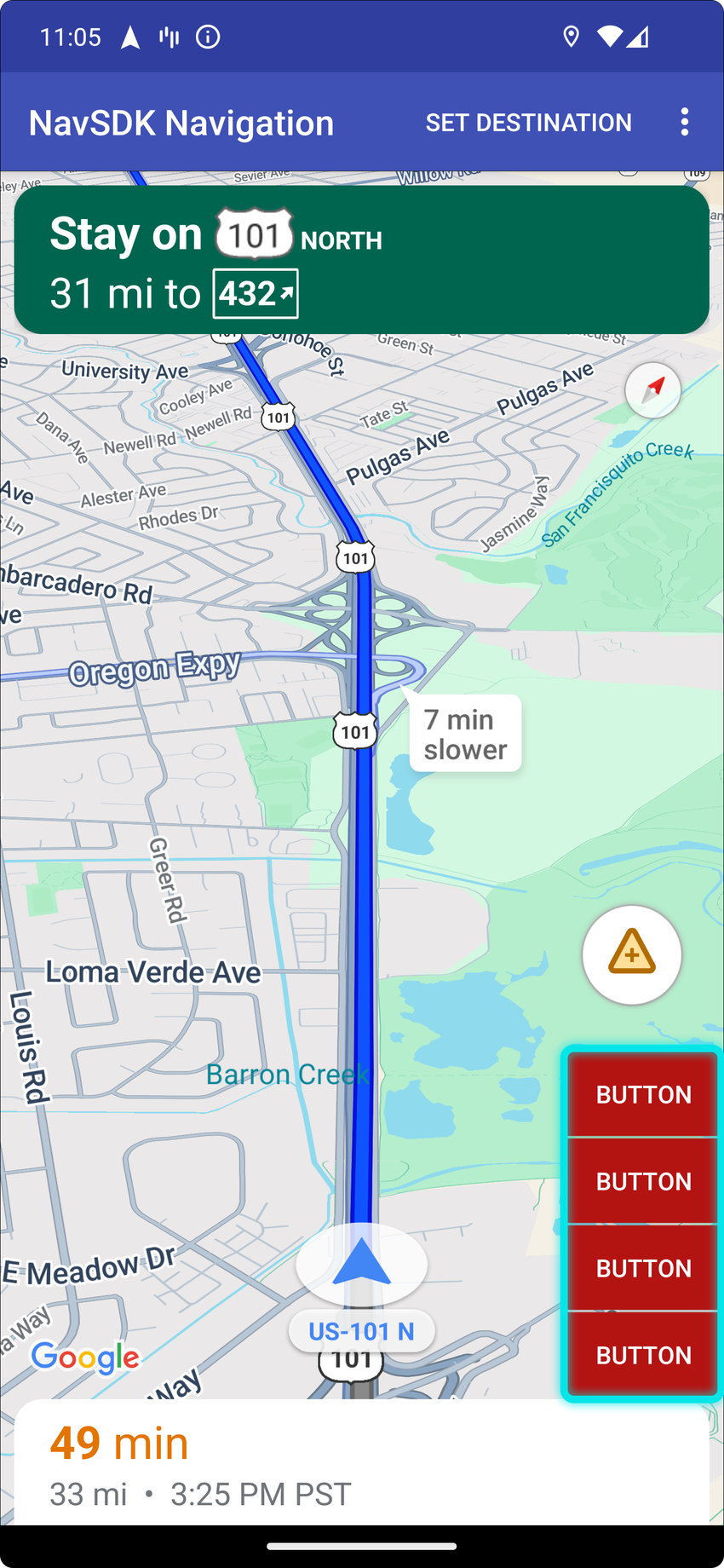724x1568 pixels.
Task: Tap the exit 432 badge in the banner
Action: pos(255,292)
